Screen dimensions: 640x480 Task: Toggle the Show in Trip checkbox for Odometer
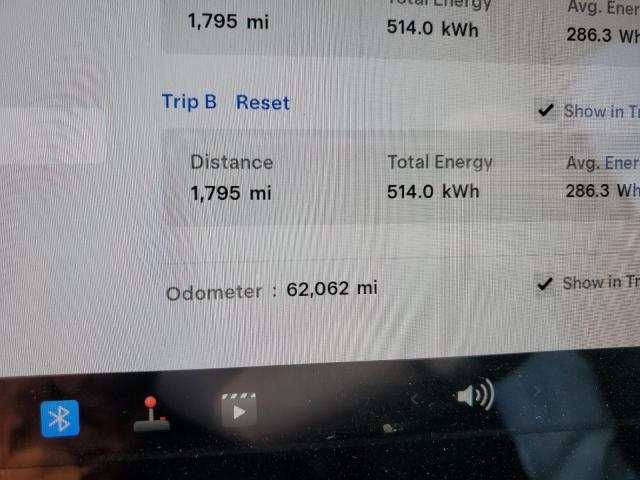(545, 283)
